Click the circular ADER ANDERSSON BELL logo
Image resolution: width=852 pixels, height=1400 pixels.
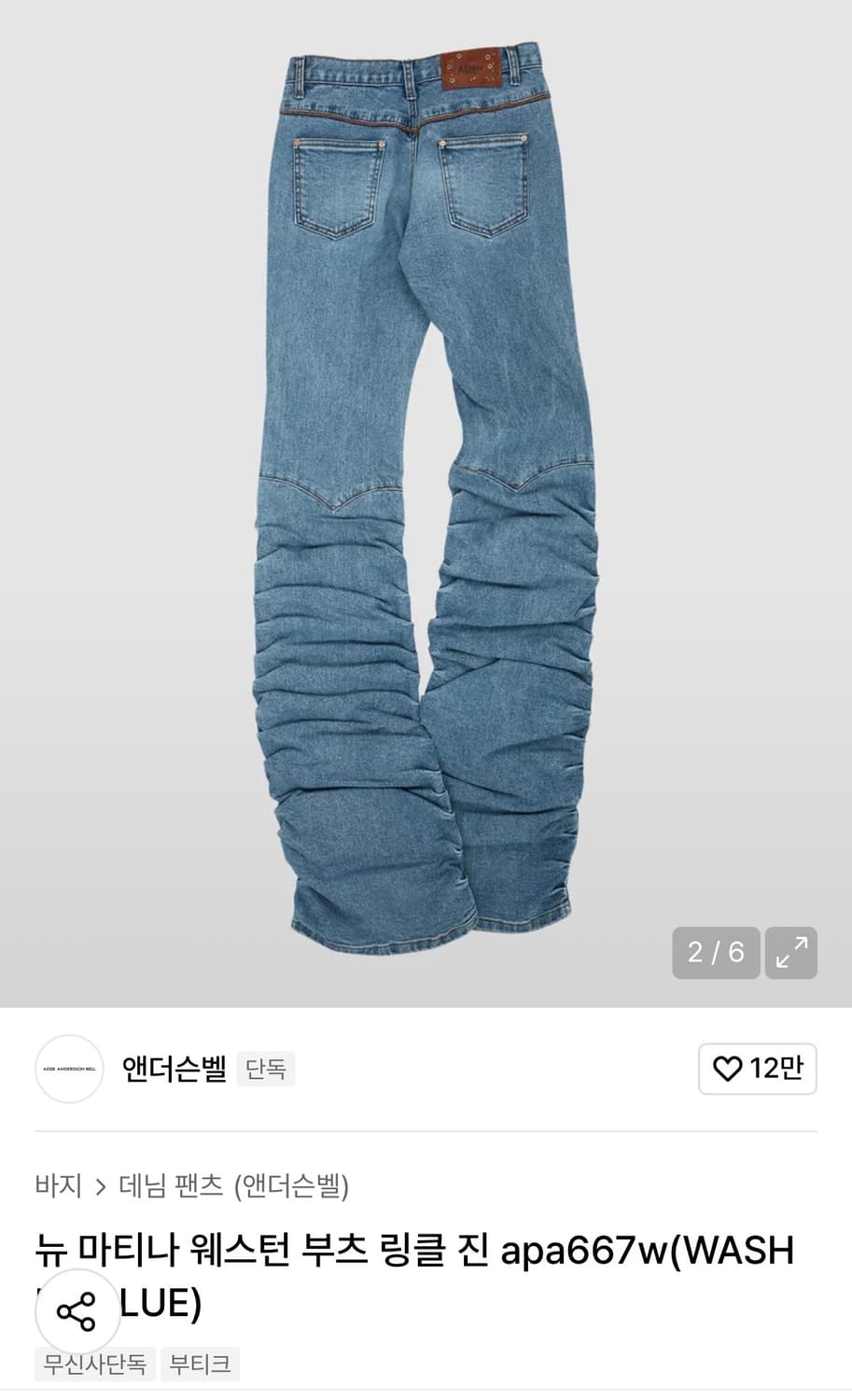coord(68,1070)
